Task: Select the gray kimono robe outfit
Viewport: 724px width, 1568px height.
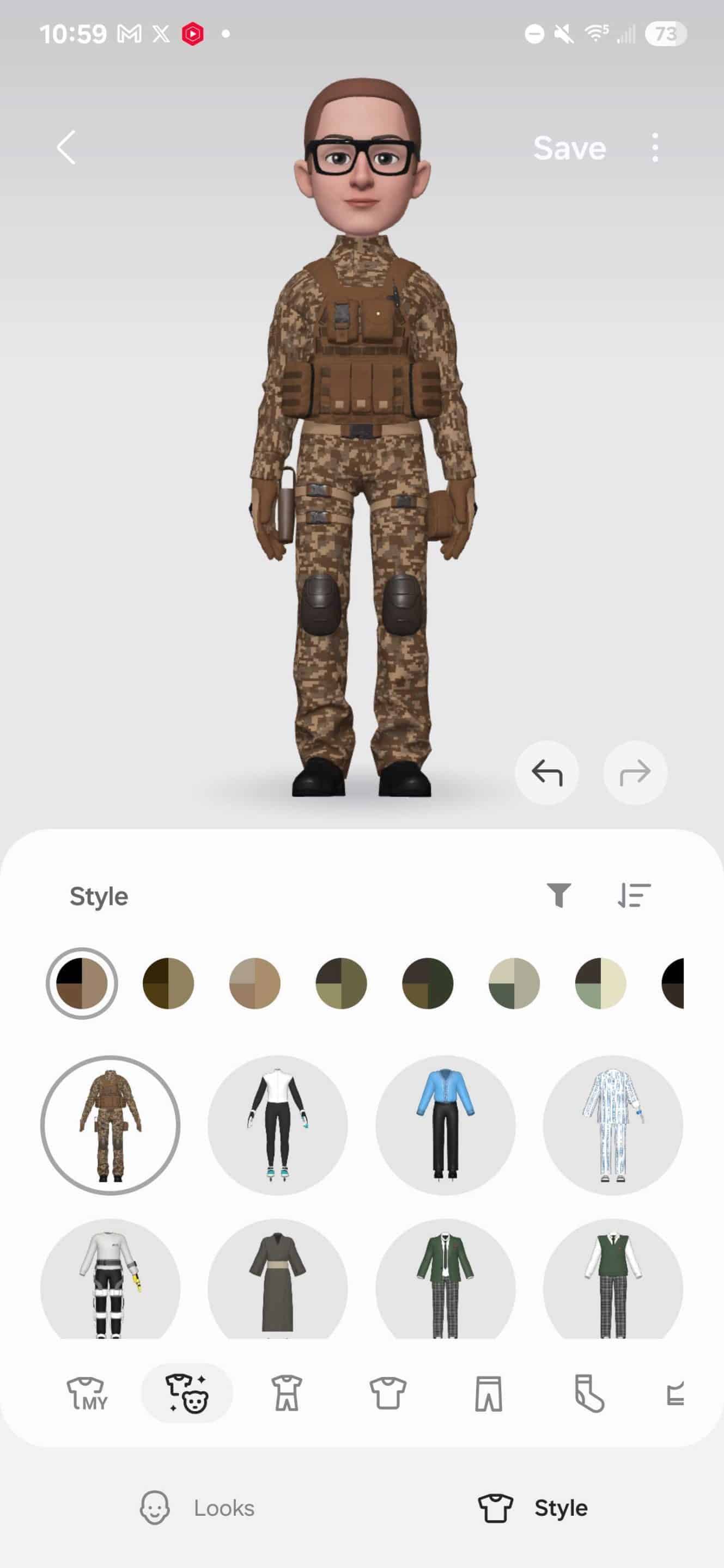Action: 278,1281
